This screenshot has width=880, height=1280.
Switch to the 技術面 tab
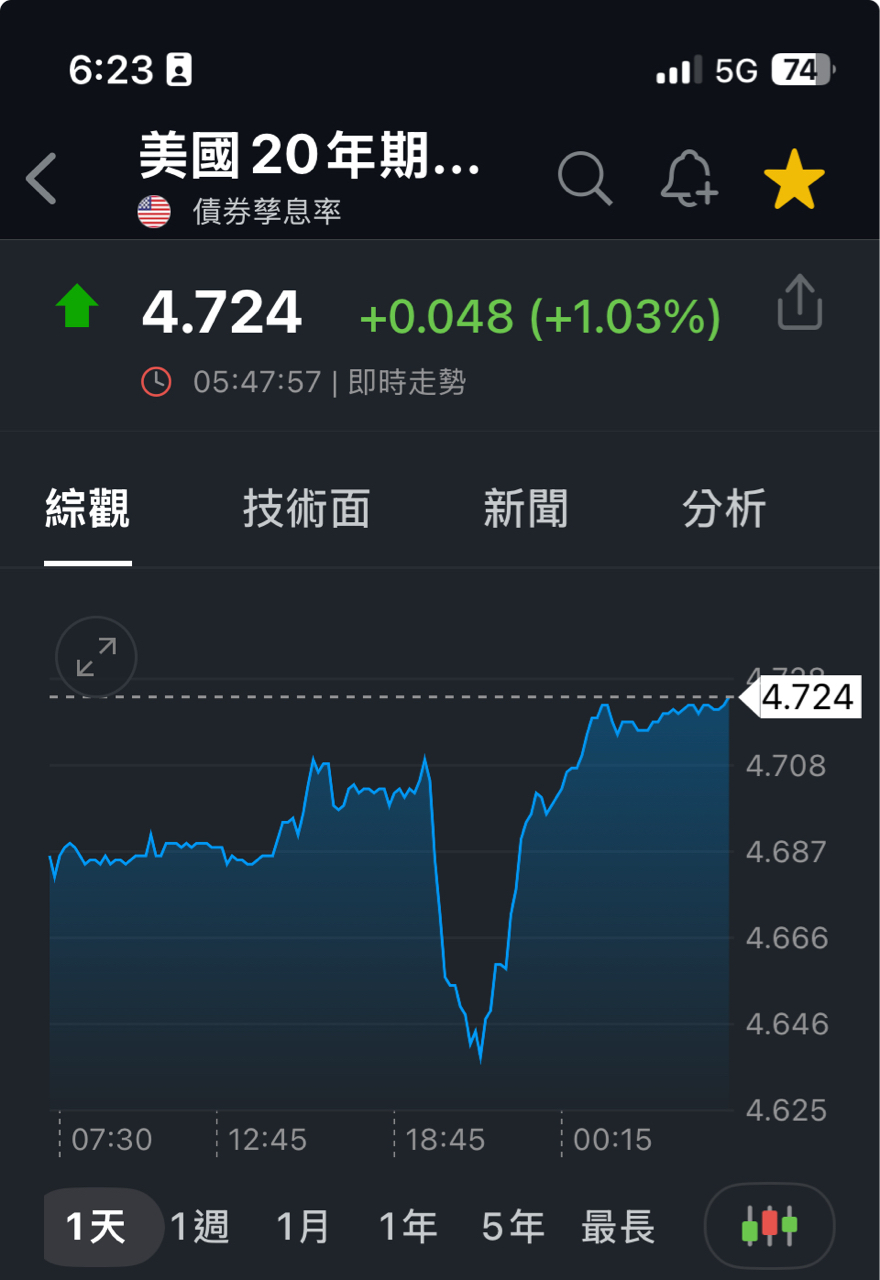[306, 509]
